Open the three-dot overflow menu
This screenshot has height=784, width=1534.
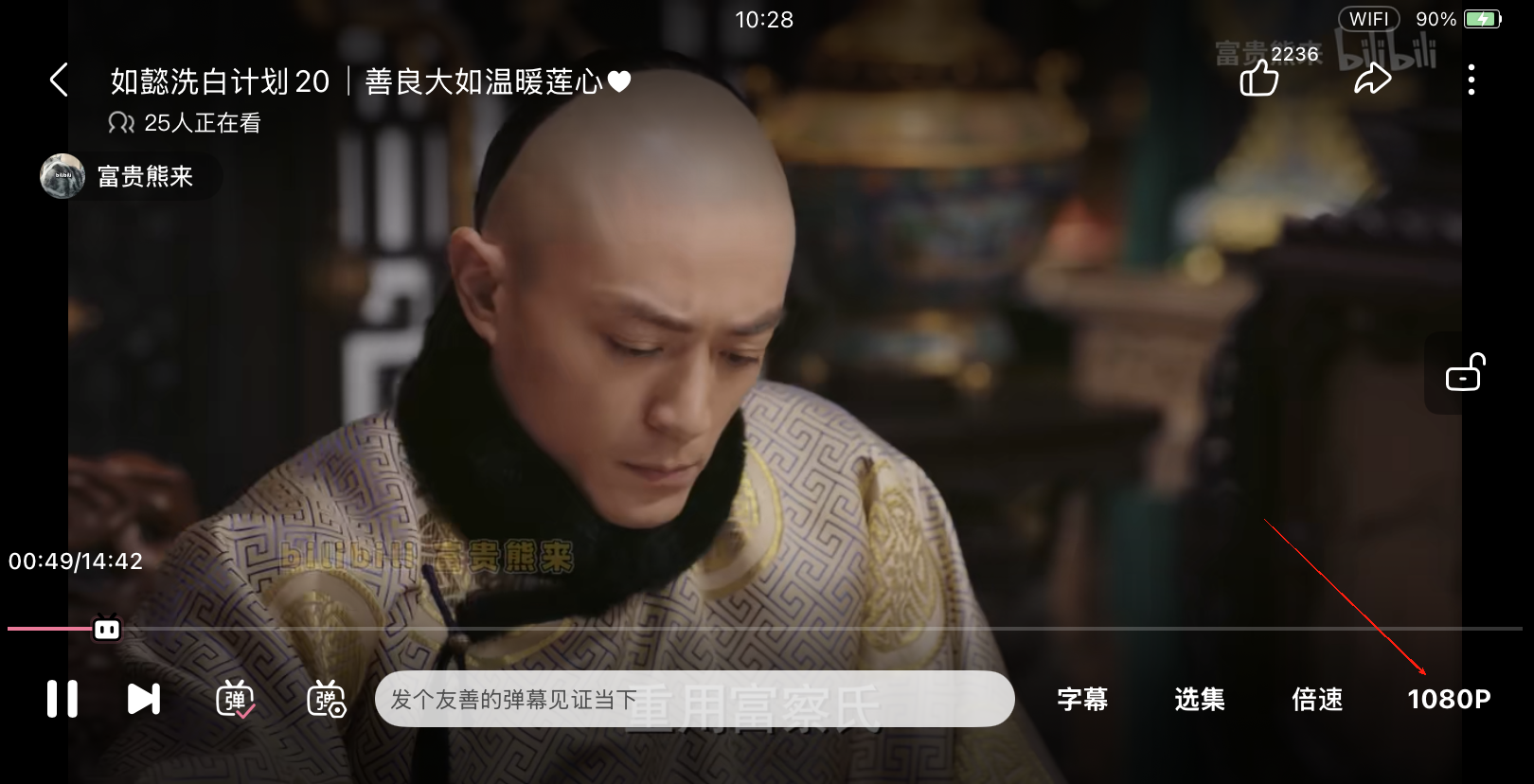coord(1471,80)
